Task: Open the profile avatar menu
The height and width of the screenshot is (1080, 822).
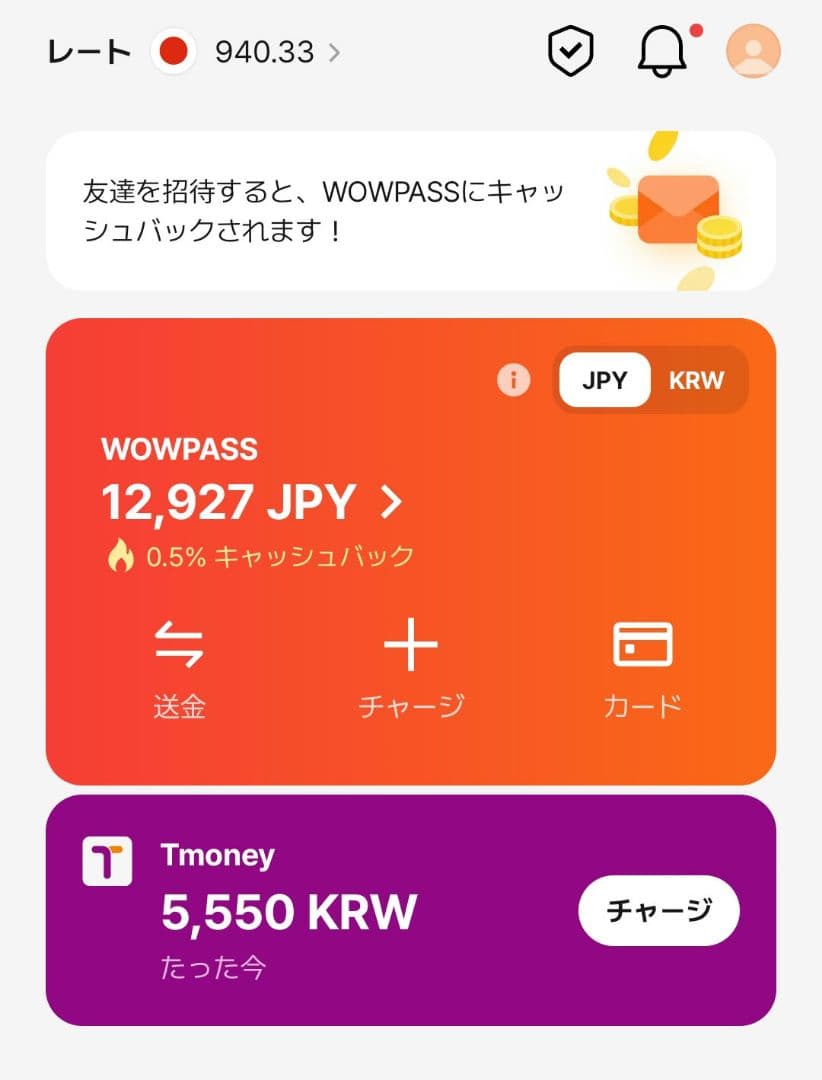Action: click(752, 50)
